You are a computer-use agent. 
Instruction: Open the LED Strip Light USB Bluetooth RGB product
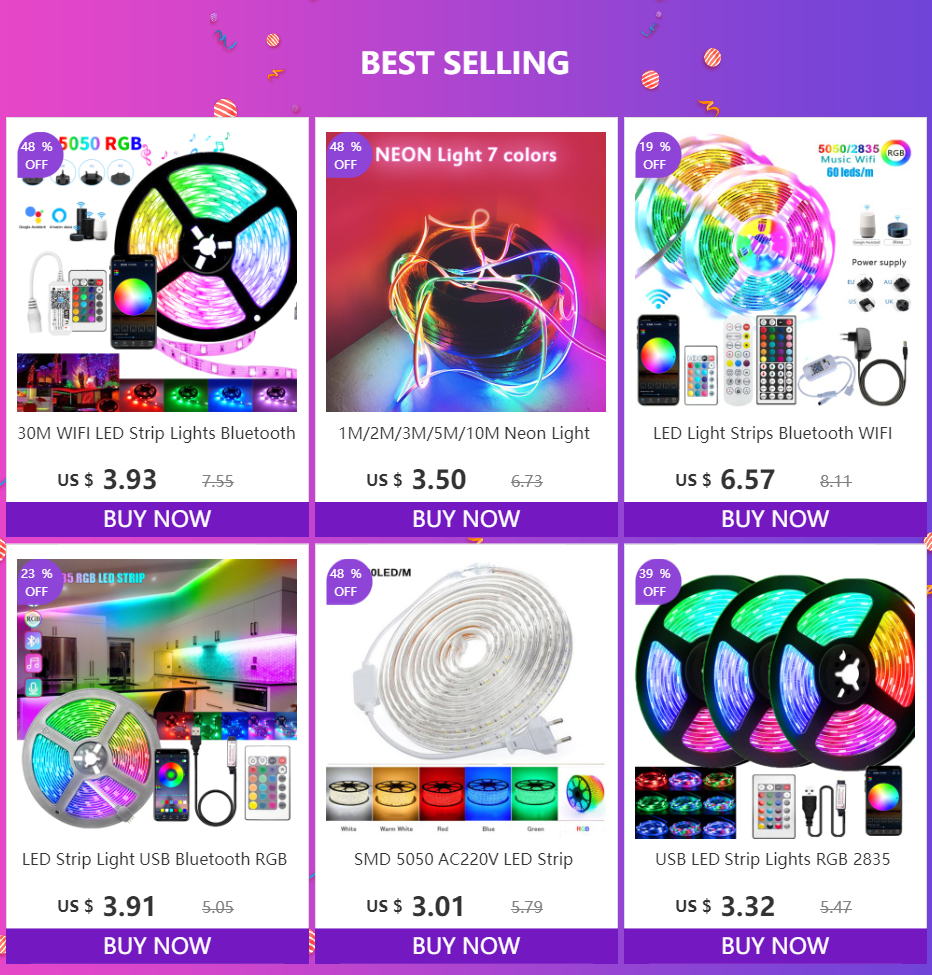click(155, 859)
